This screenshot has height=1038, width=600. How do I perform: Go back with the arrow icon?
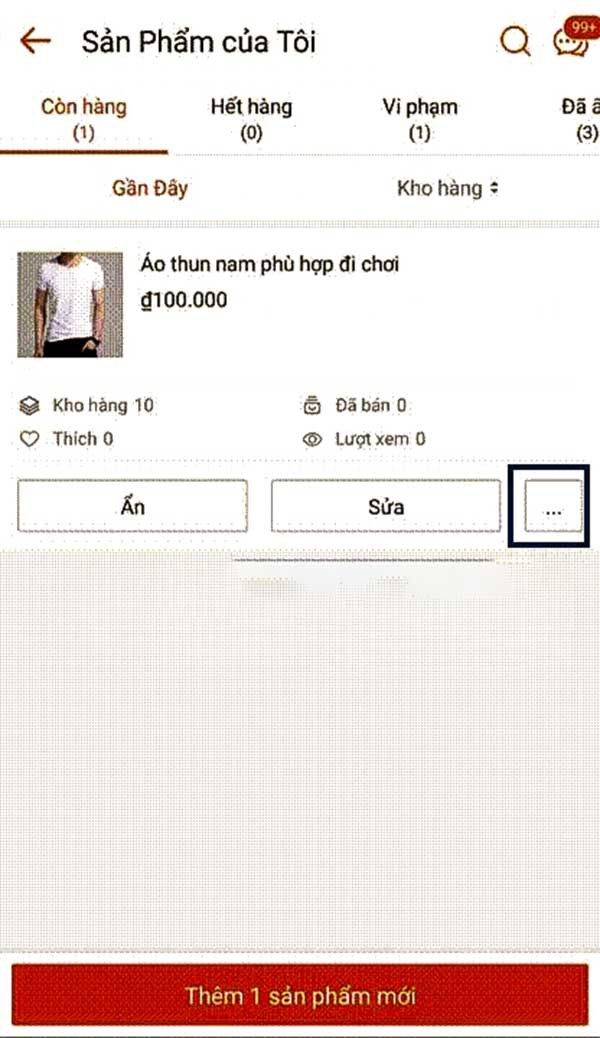click(x=35, y=41)
